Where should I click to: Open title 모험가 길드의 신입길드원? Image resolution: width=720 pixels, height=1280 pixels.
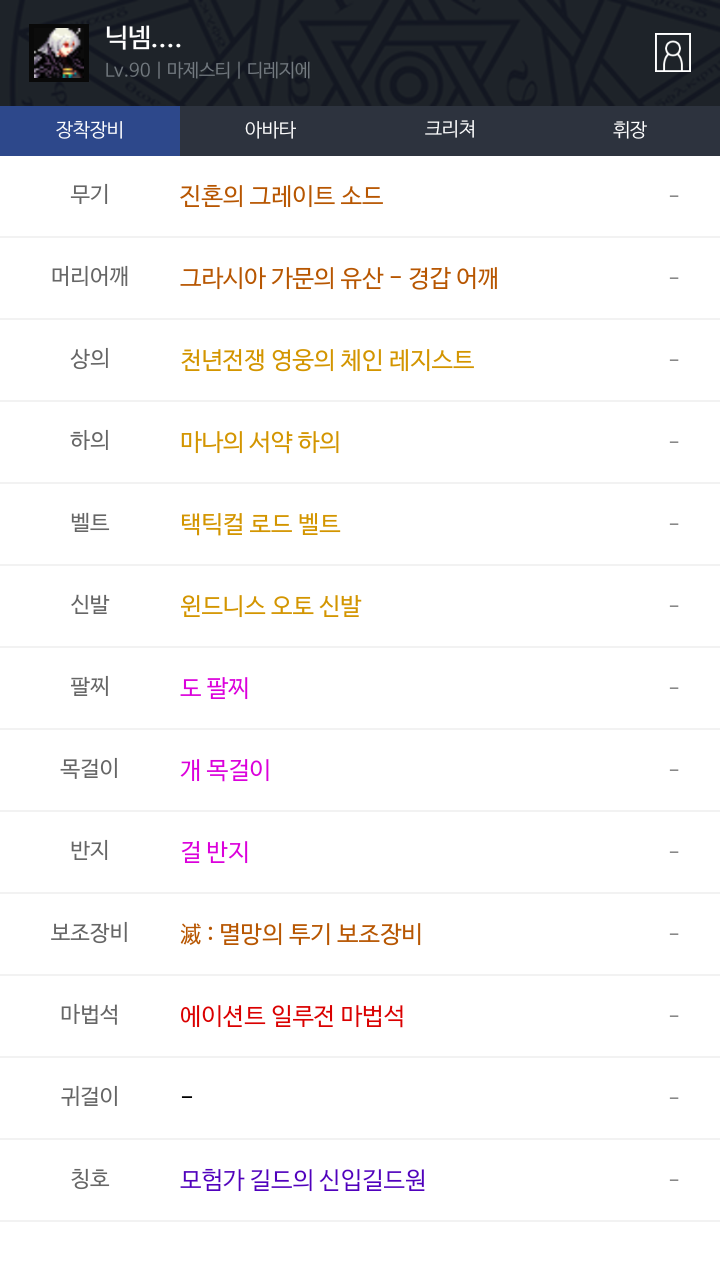[x=303, y=1180]
